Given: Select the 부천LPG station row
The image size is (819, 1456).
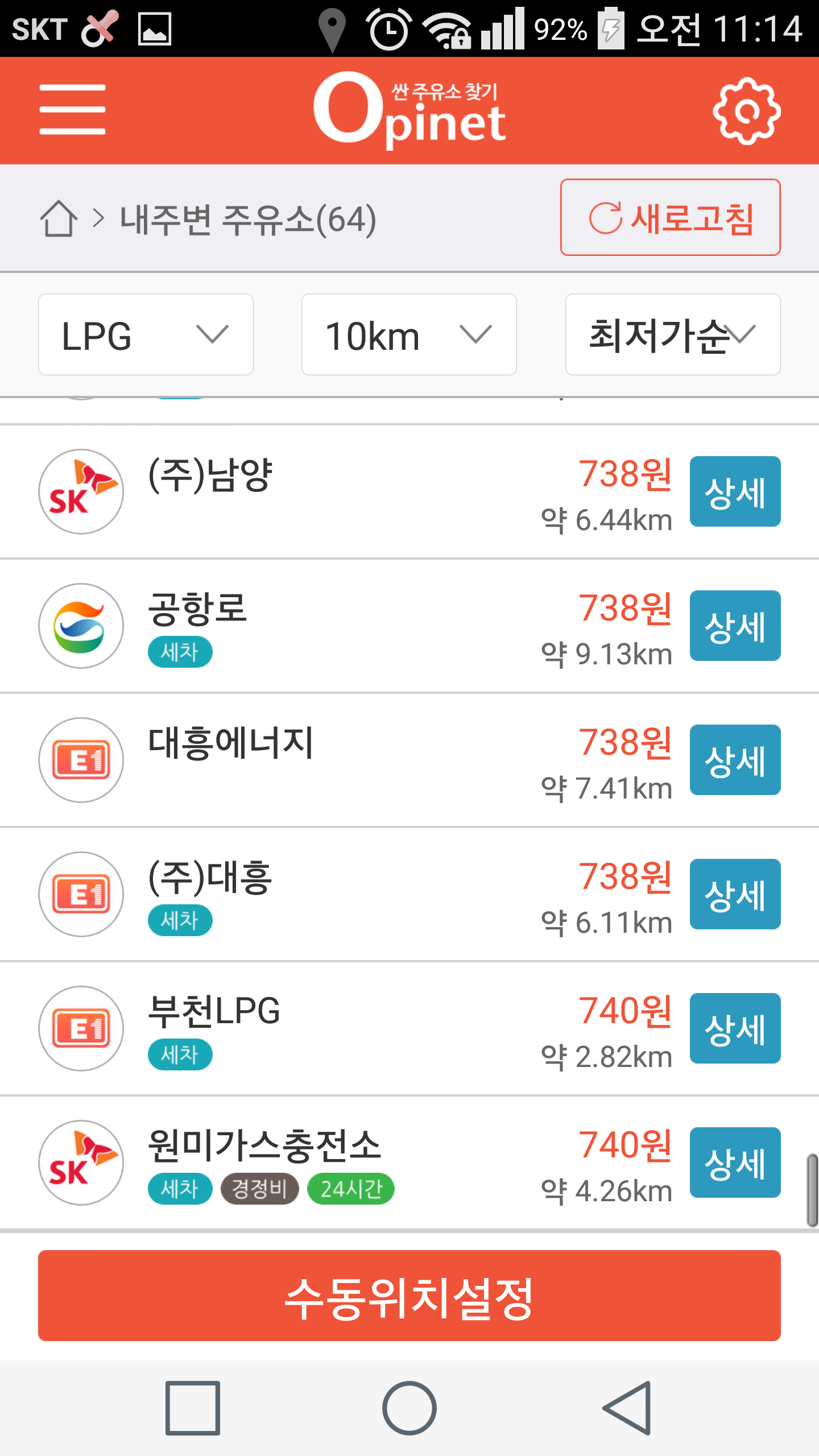Looking at the screenshot, I should coord(409,1028).
